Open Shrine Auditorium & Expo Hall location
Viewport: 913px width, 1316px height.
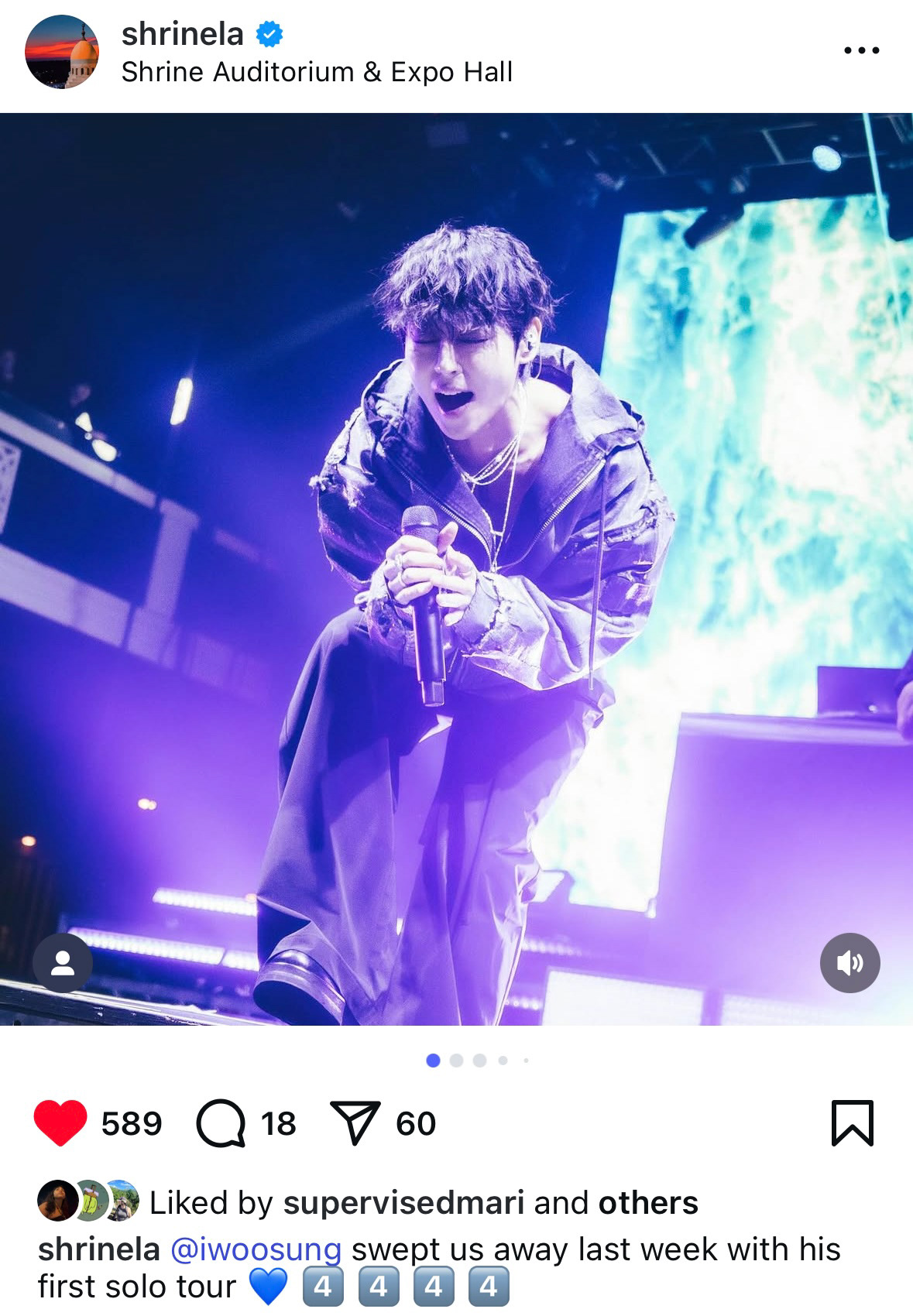317,72
